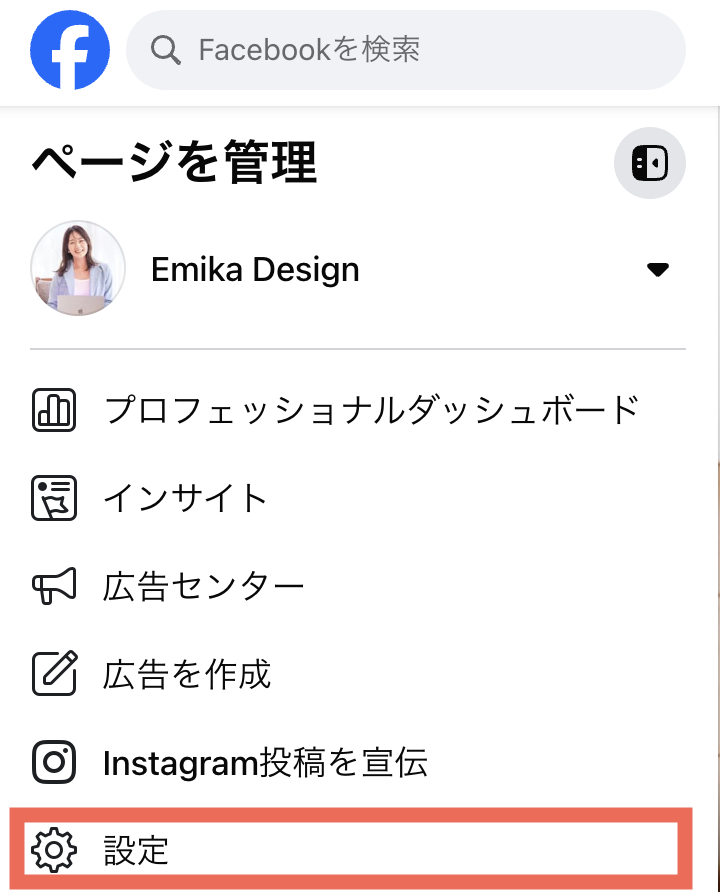720x892 pixels.
Task: Choose Instagram投稿を宣伝
Action: pos(265,763)
